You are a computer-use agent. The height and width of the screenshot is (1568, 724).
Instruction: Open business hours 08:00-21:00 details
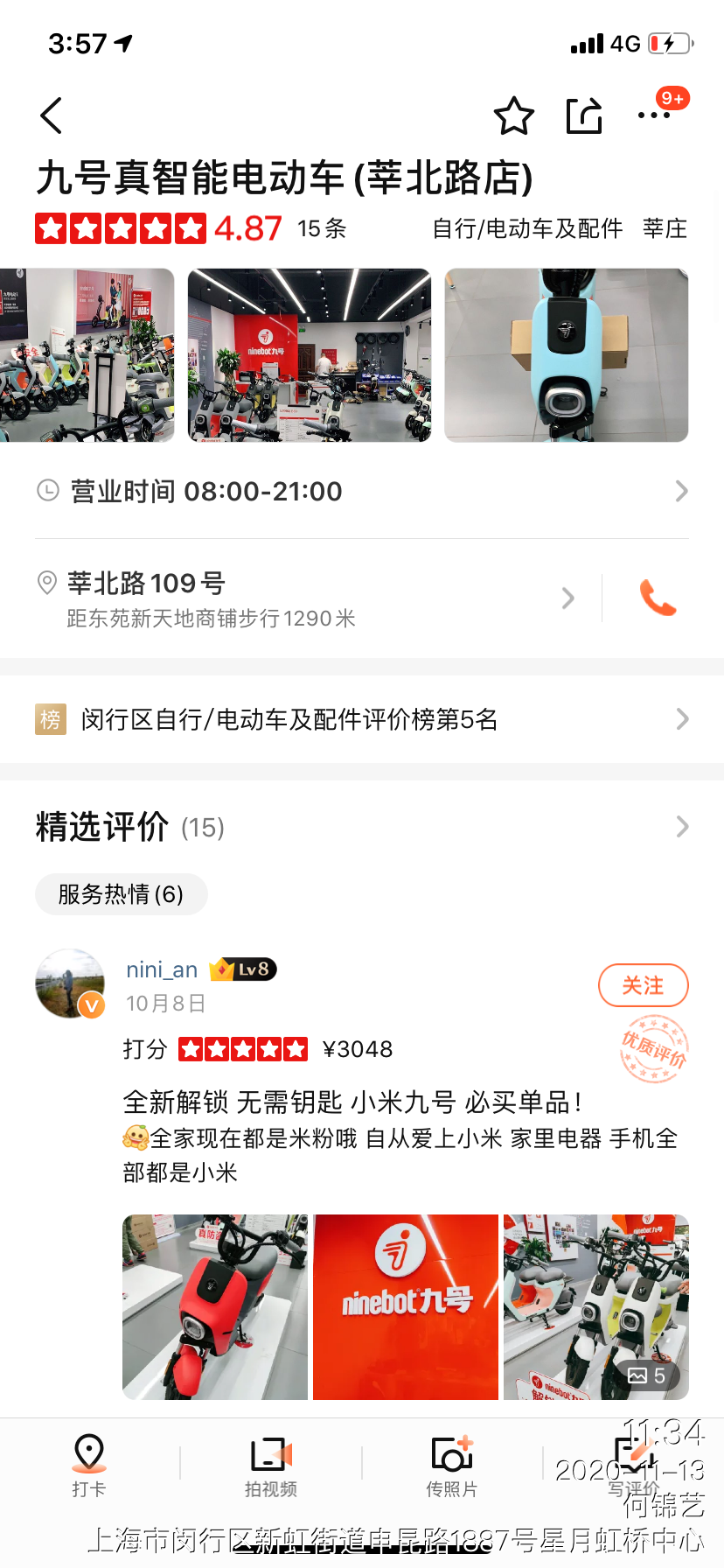point(362,491)
